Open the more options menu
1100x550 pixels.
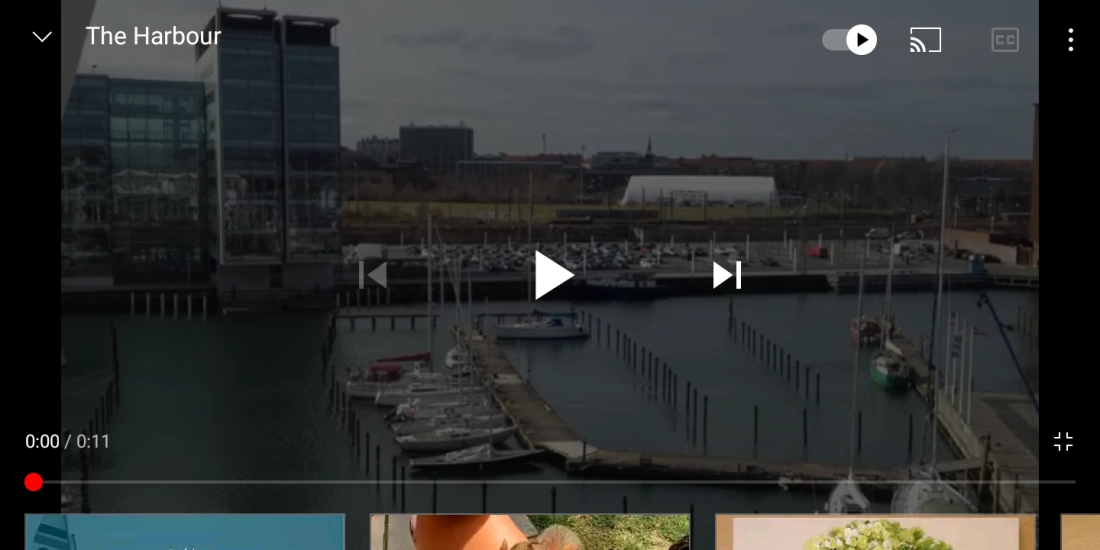[1070, 40]
